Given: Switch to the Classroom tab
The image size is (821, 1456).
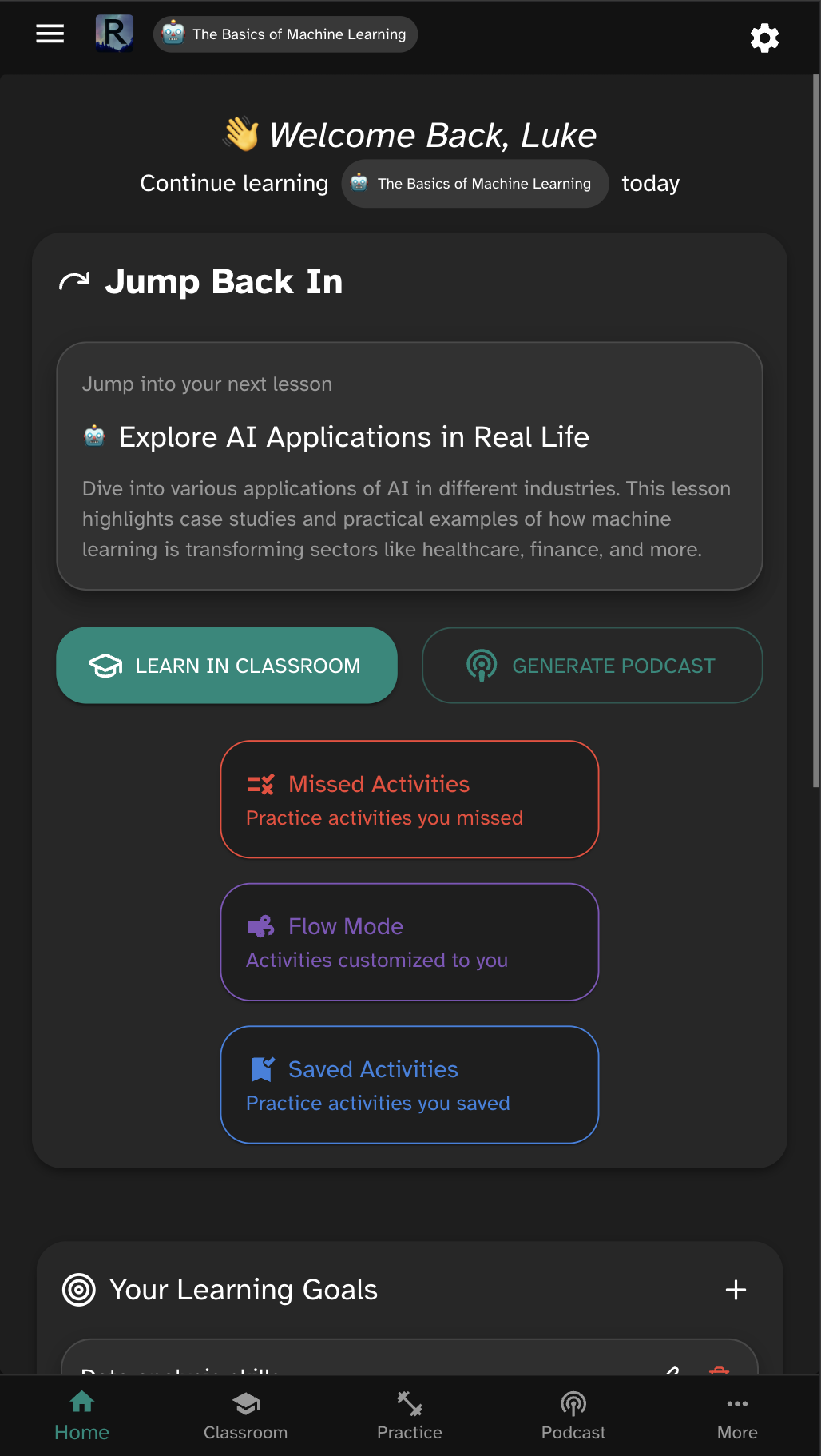Looking at the screenshot, I should point(246,1416).
